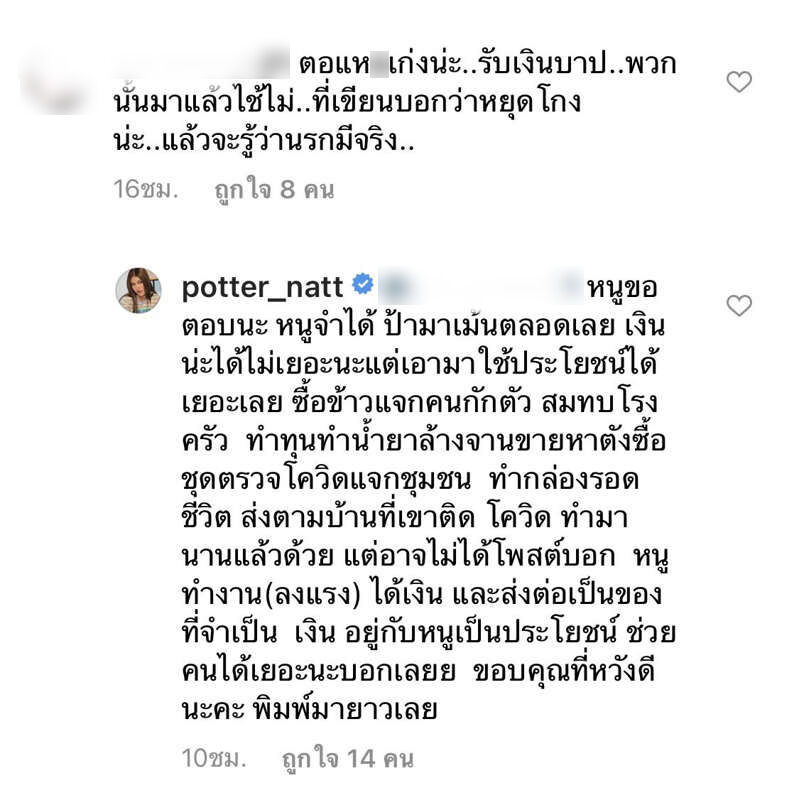
Task: Like potter_natt's reply comment
Action: tap(738, 306)
